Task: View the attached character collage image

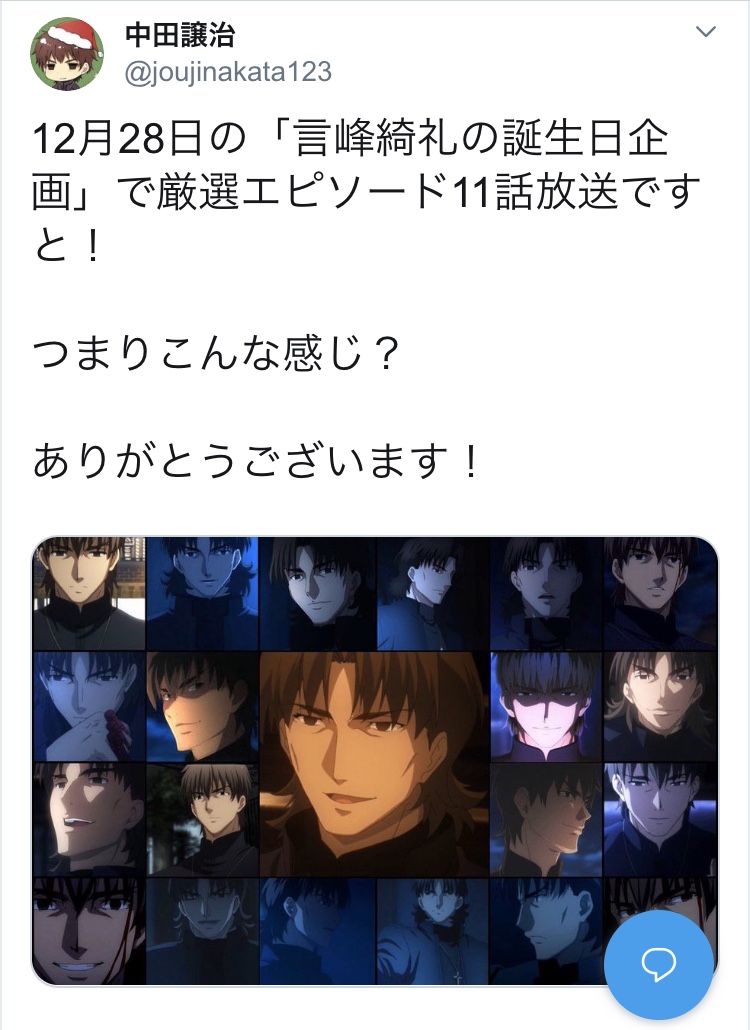Action: click(x=375, y=760)
